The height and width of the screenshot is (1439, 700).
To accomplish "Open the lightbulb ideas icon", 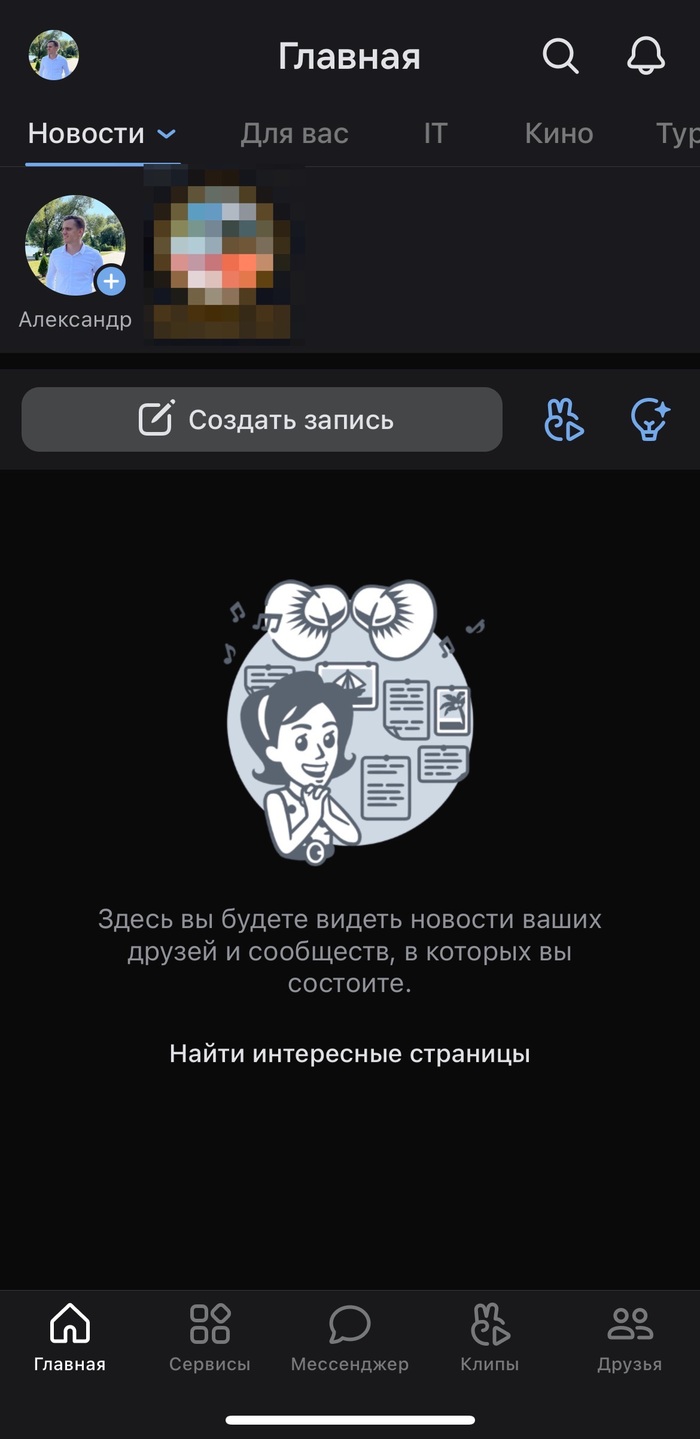I will tap(650, 420).
